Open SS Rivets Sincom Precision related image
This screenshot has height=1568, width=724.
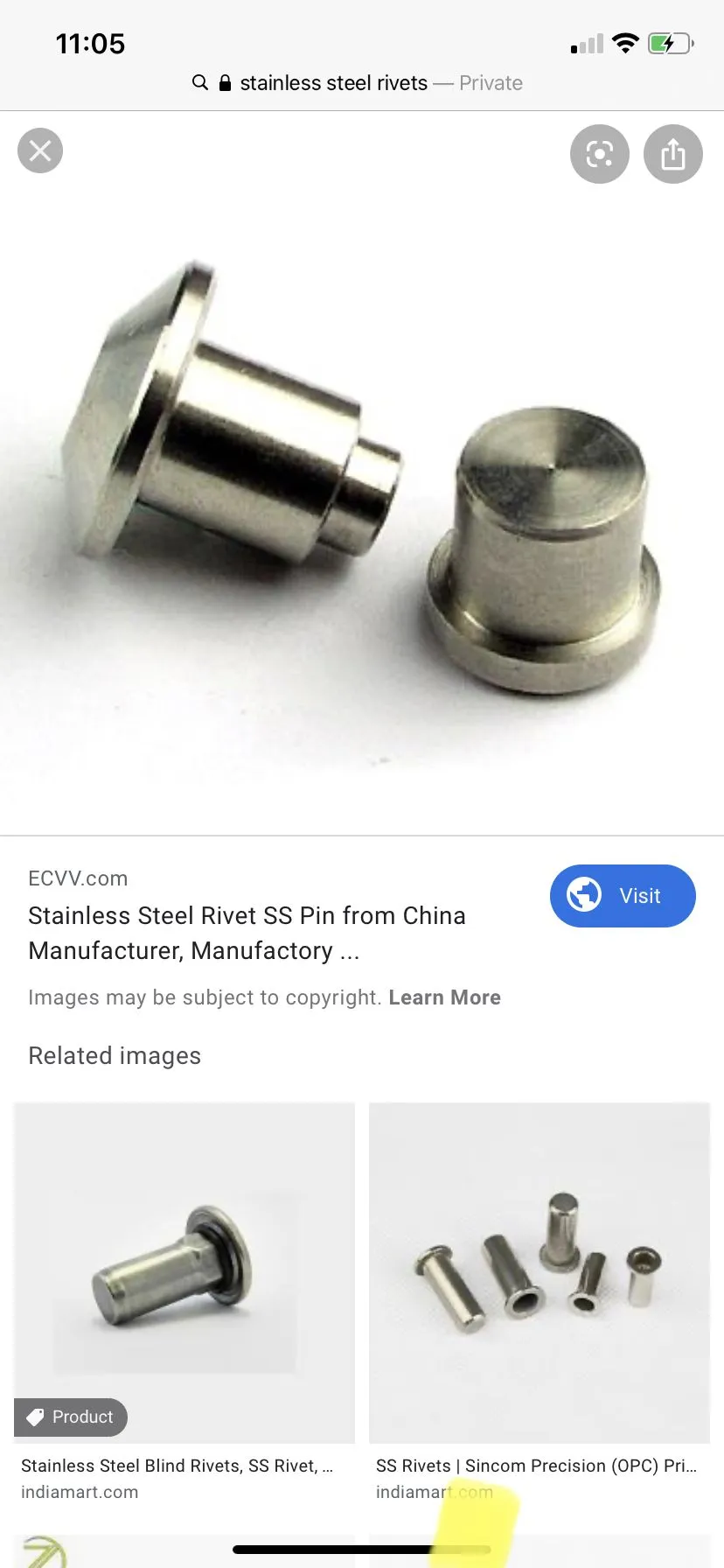pyautogui.click(x=540, y=1273)
